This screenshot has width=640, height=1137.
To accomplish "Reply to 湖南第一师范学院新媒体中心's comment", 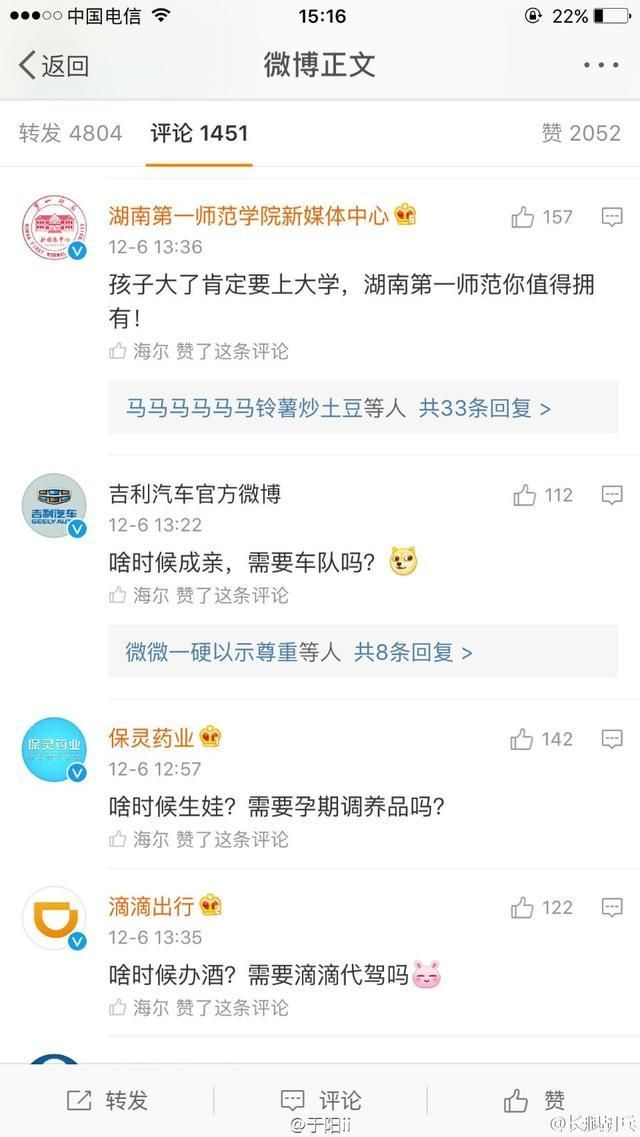I will [612, 217].
